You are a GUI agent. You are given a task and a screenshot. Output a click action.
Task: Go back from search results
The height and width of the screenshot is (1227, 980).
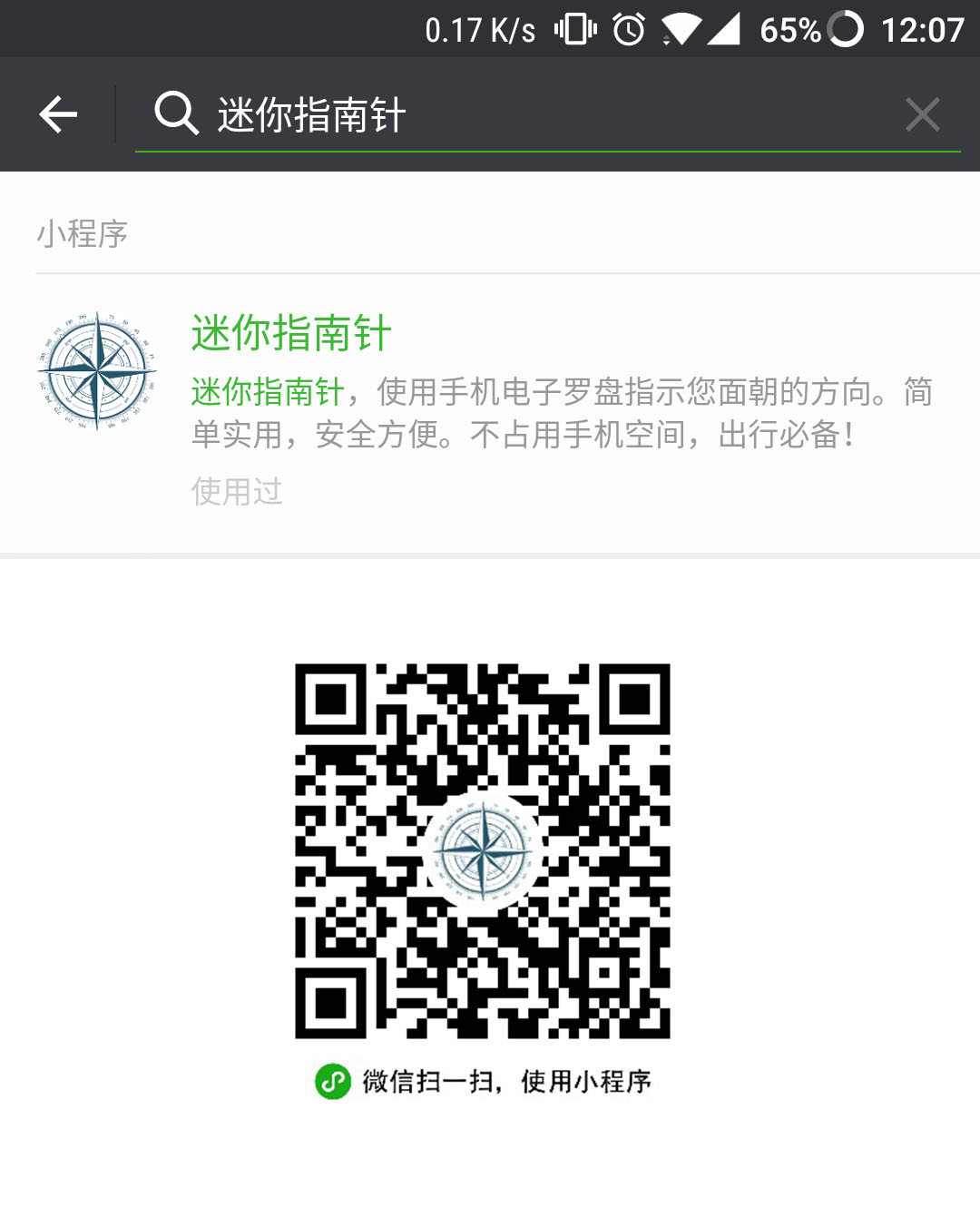pos(58,114)
